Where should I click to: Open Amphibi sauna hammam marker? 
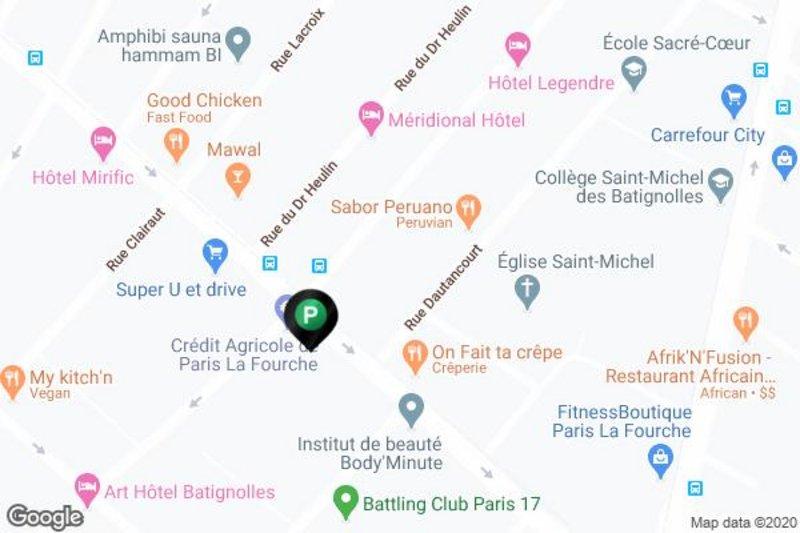click(x=237, y=42)
